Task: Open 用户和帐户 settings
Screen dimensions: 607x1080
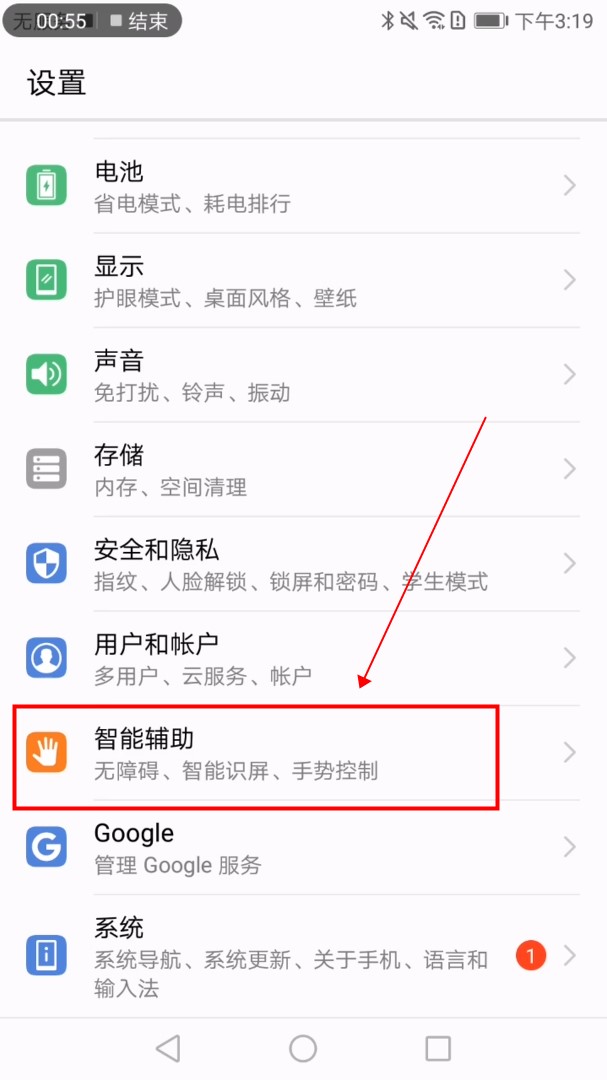Action: click(300, 658)
